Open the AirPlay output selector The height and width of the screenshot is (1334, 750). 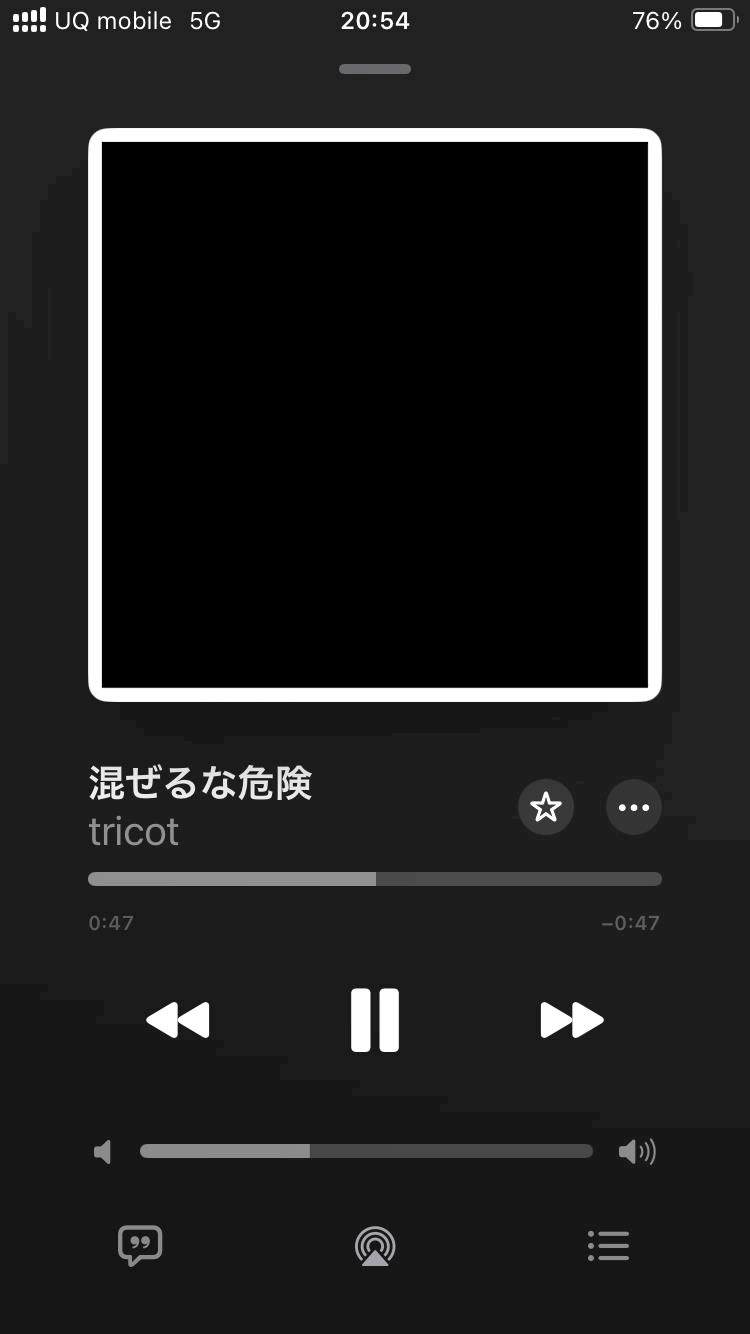click(x=375, y=1246)
